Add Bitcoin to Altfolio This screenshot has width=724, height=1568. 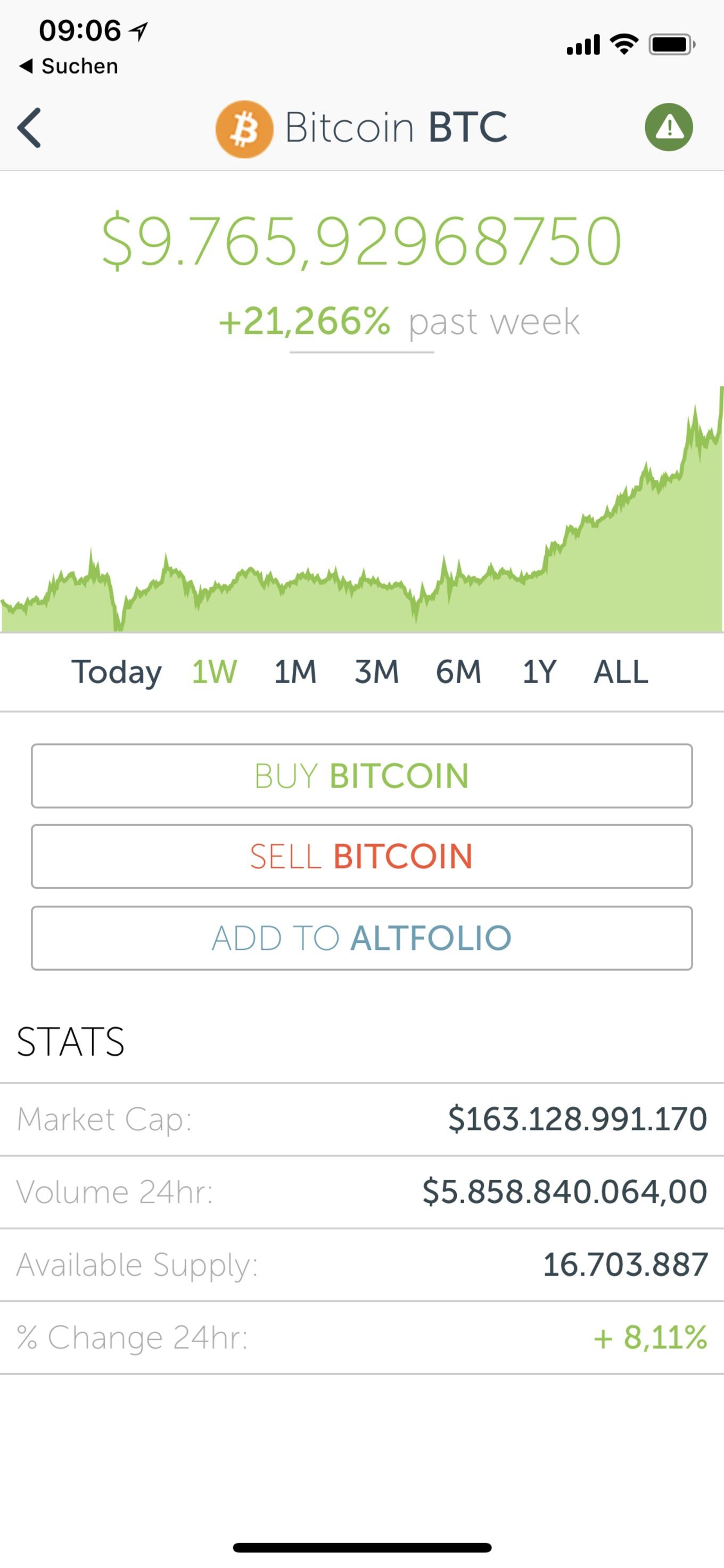(362, 938)
